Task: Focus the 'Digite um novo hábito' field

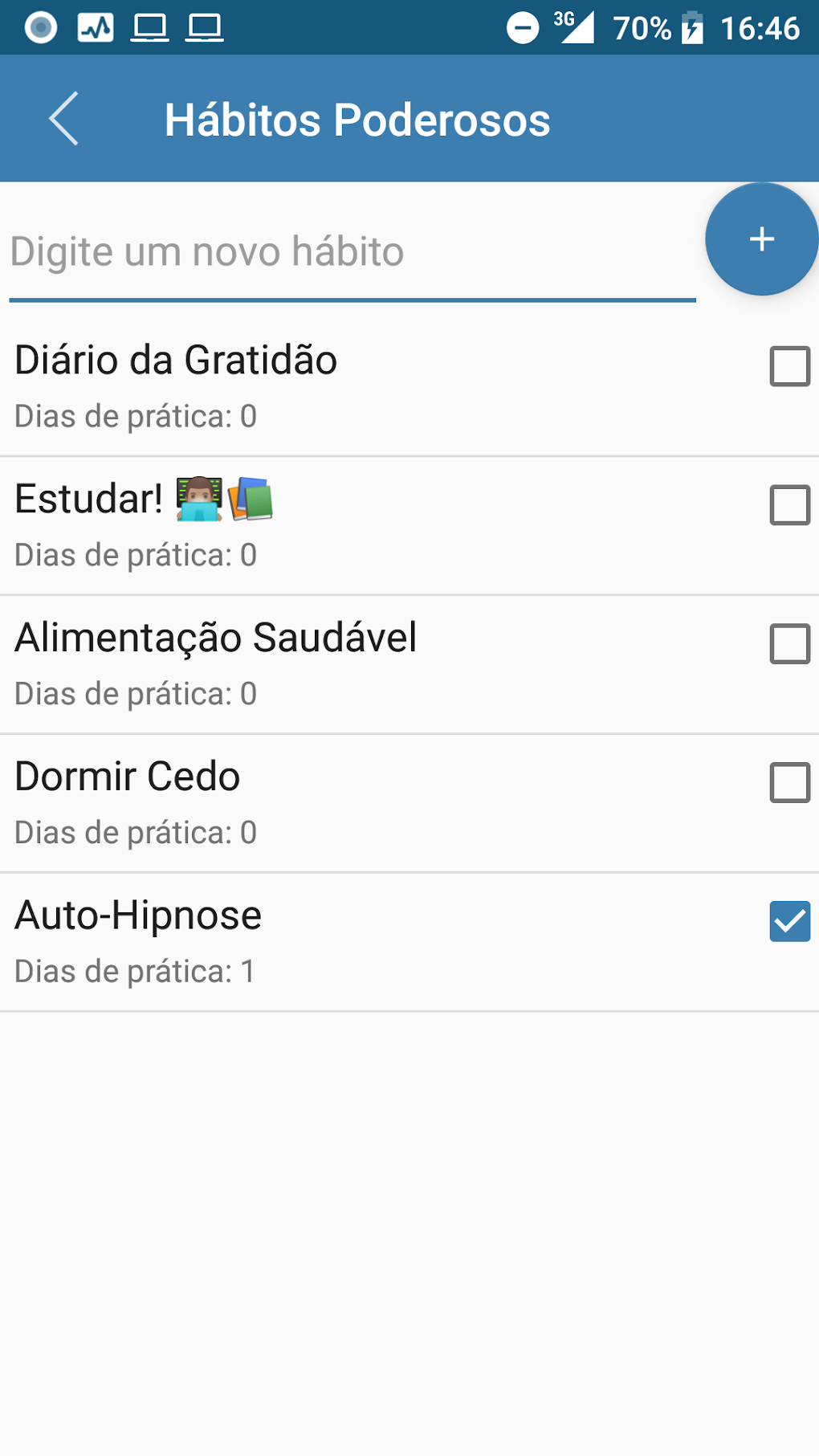Action: [352, 252]
